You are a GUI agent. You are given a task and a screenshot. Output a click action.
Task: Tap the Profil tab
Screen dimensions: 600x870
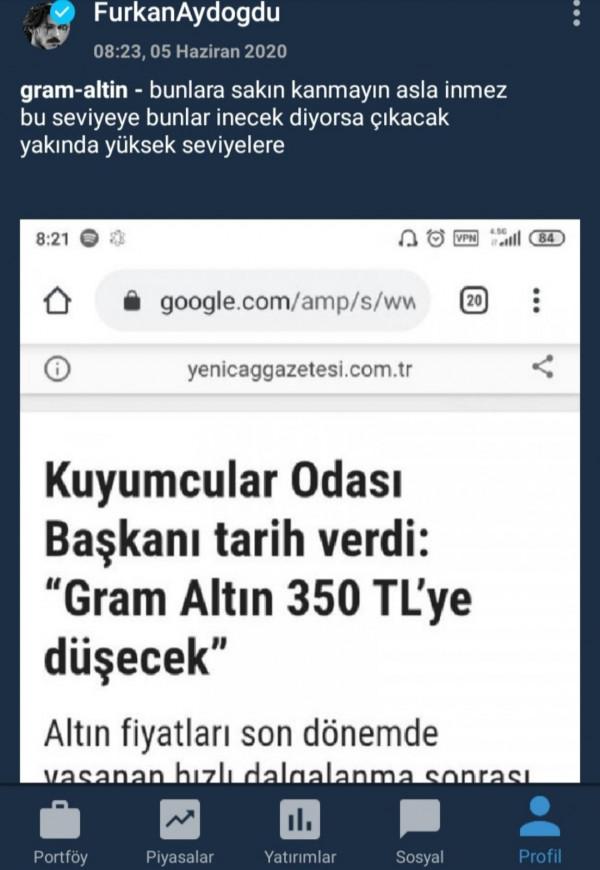(540, 831)
